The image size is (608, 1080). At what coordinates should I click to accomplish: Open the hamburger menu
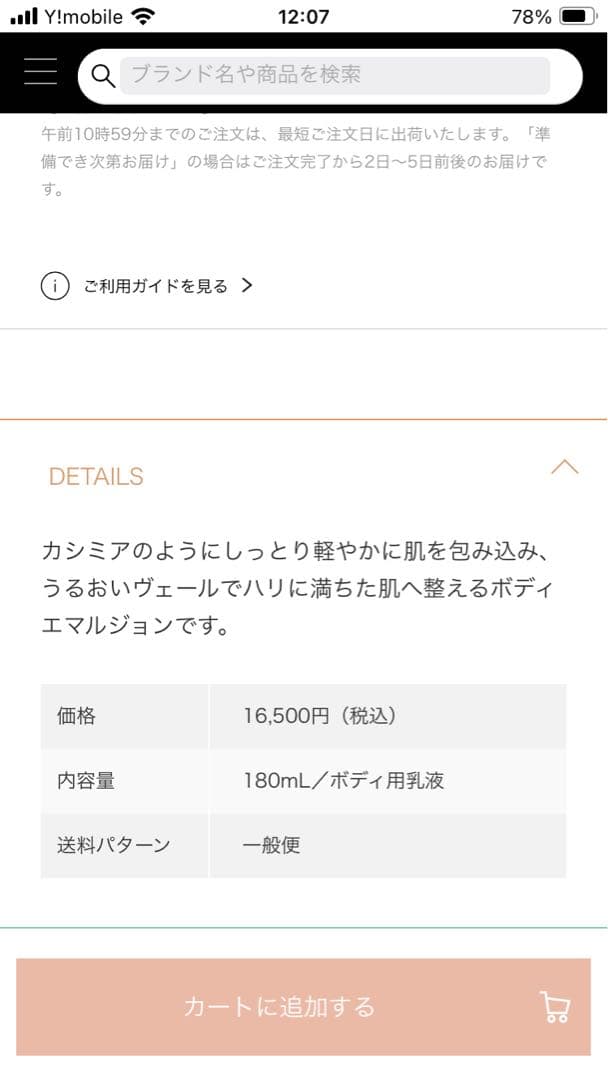tap(41, 72)
